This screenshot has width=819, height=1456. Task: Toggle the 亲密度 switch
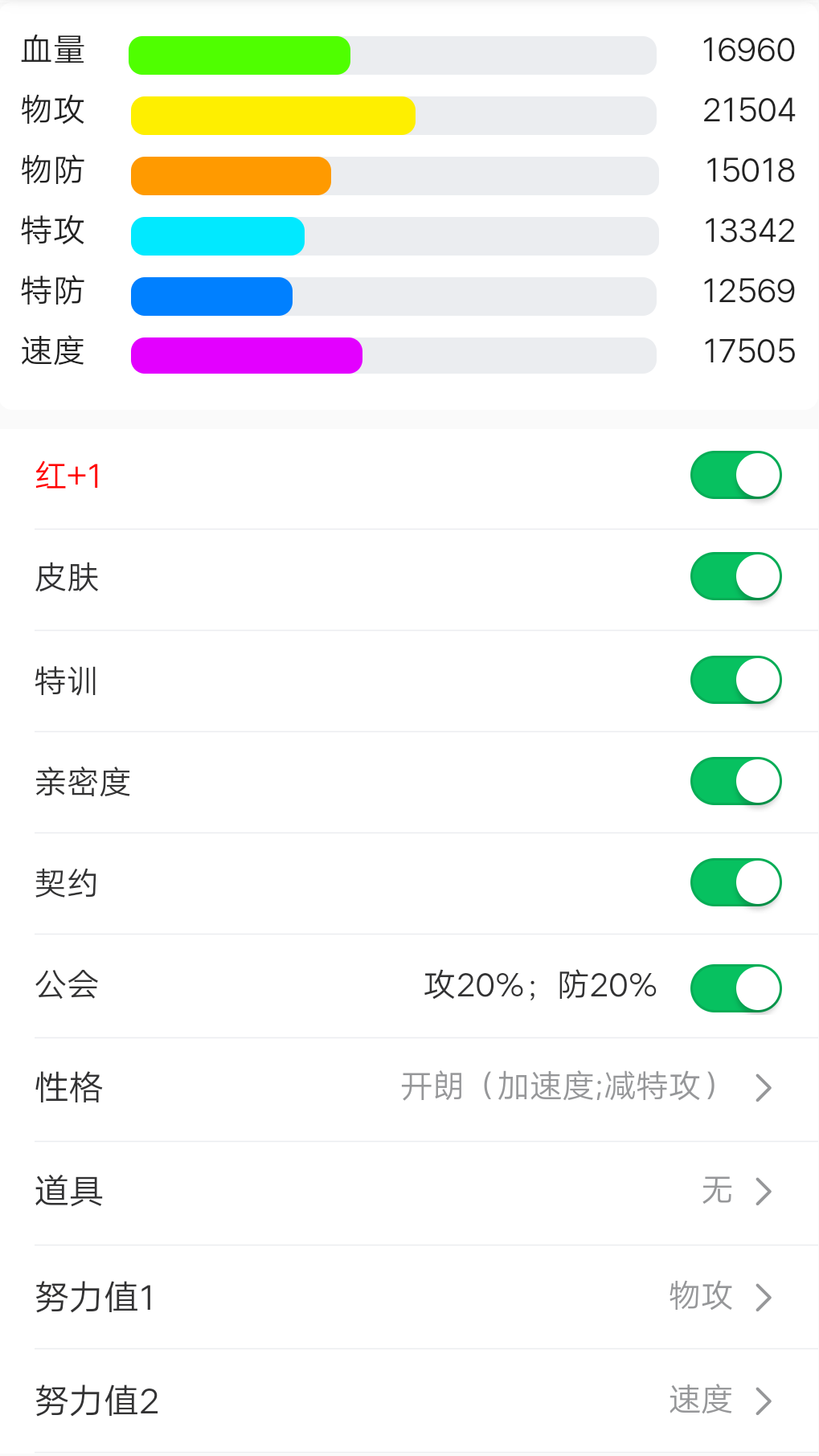point(735,781)
